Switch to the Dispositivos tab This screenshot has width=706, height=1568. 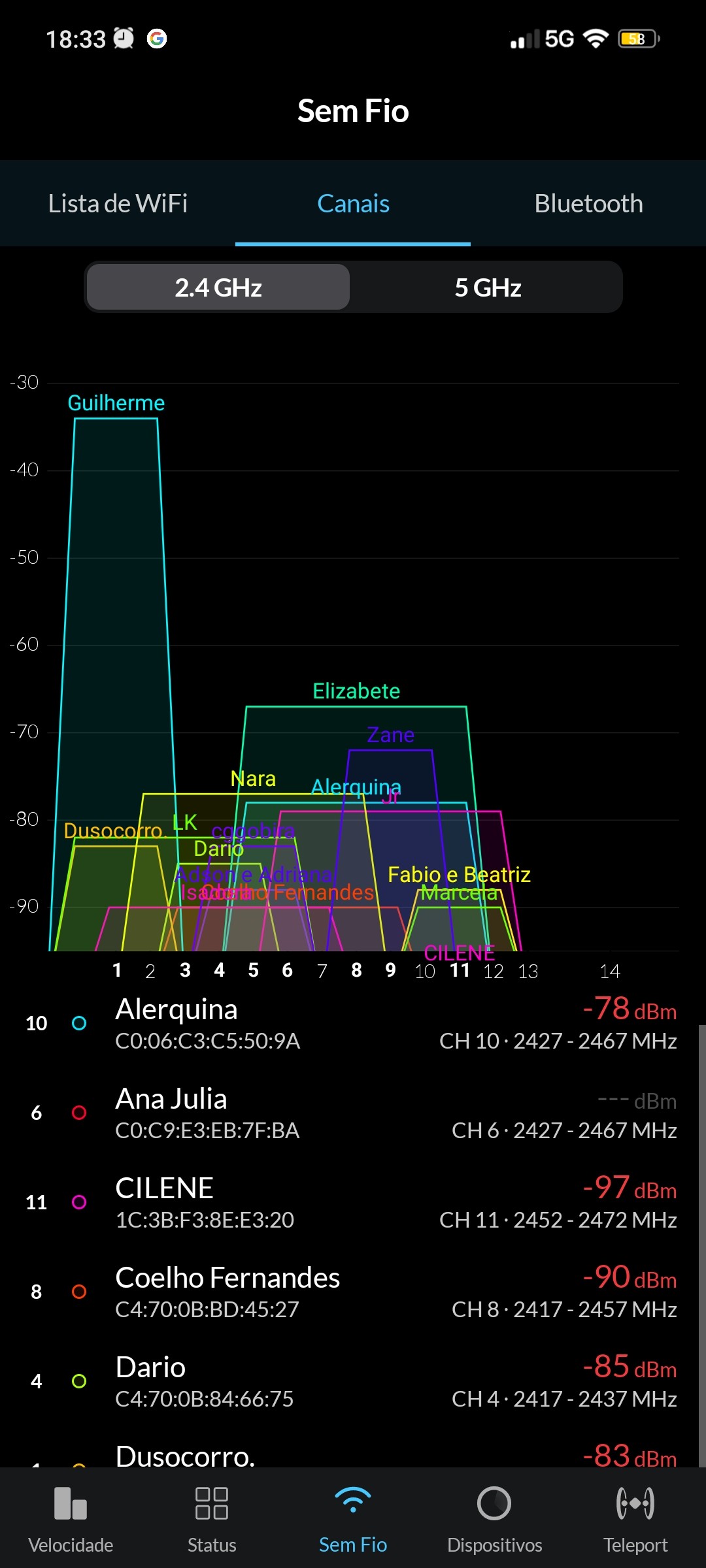(494, 1517)
